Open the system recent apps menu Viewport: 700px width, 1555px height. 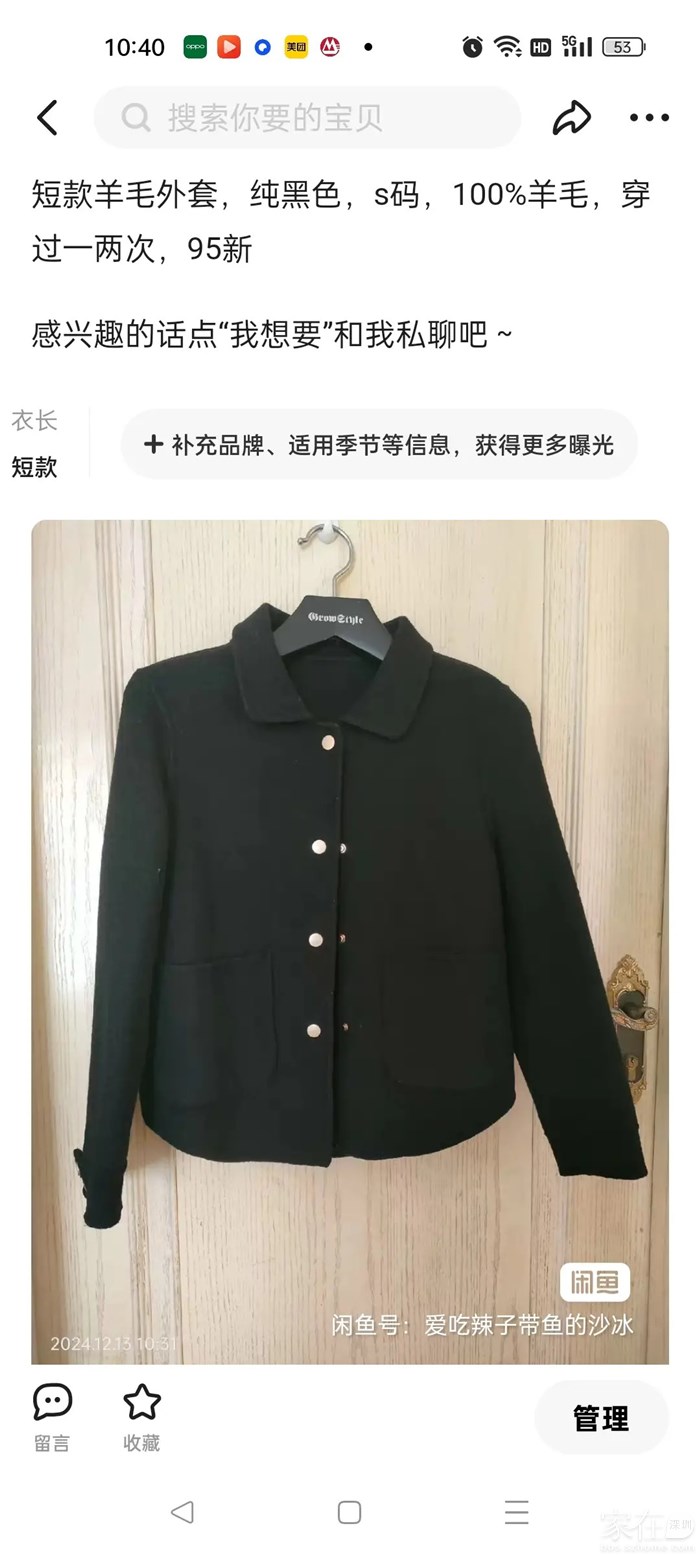click(x=516, y=1512)
